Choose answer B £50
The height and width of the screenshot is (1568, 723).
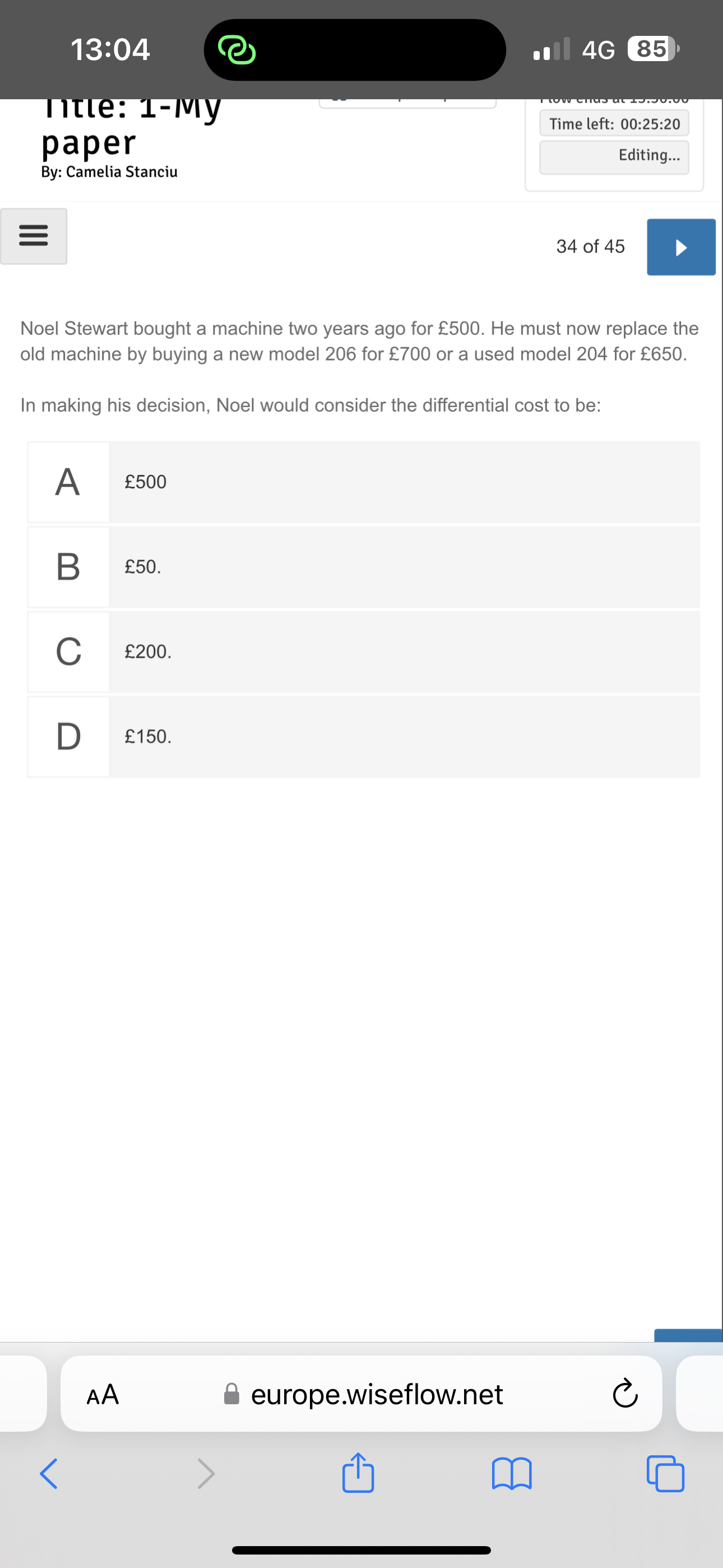[364, 567]
